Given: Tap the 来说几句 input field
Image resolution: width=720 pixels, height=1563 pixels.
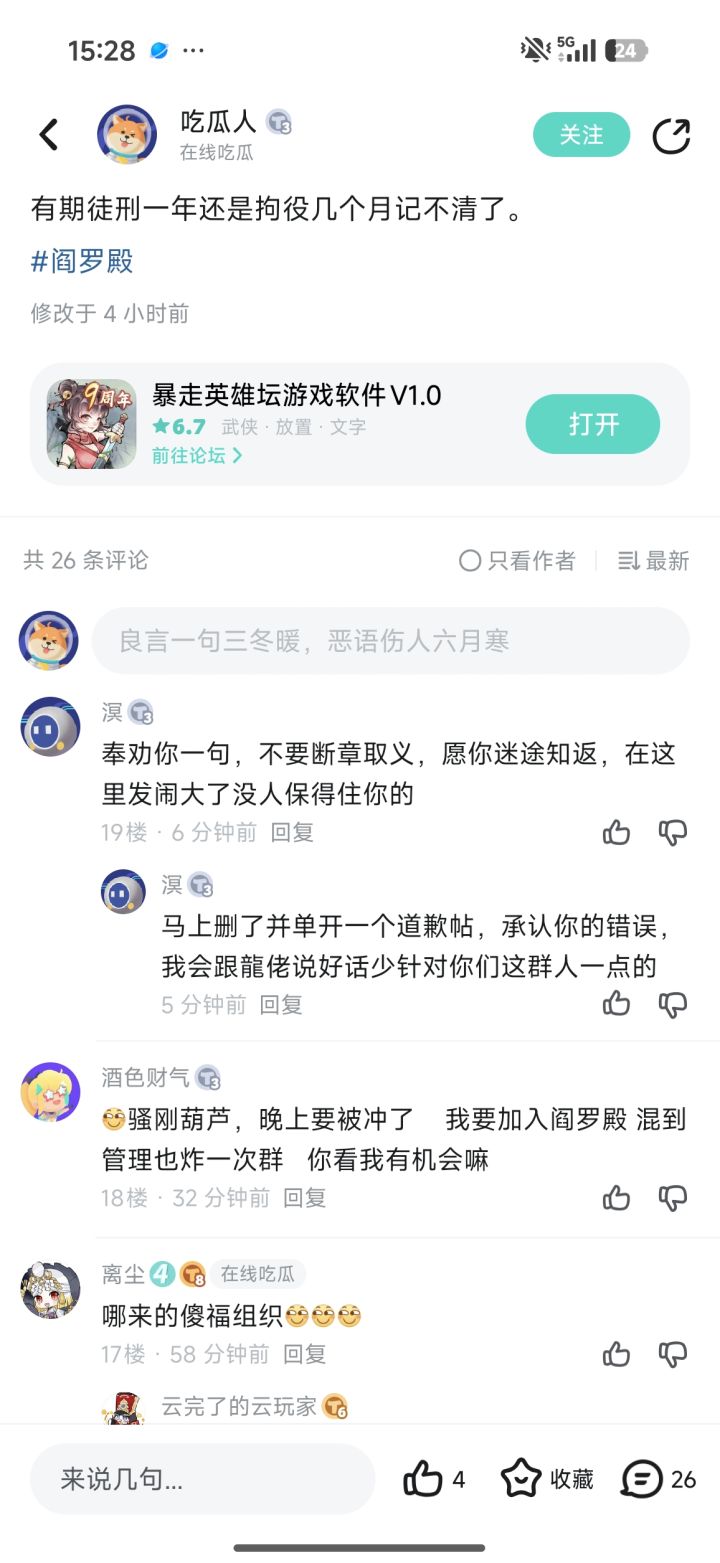Looking at the screenshot, I should [202, 1479].
